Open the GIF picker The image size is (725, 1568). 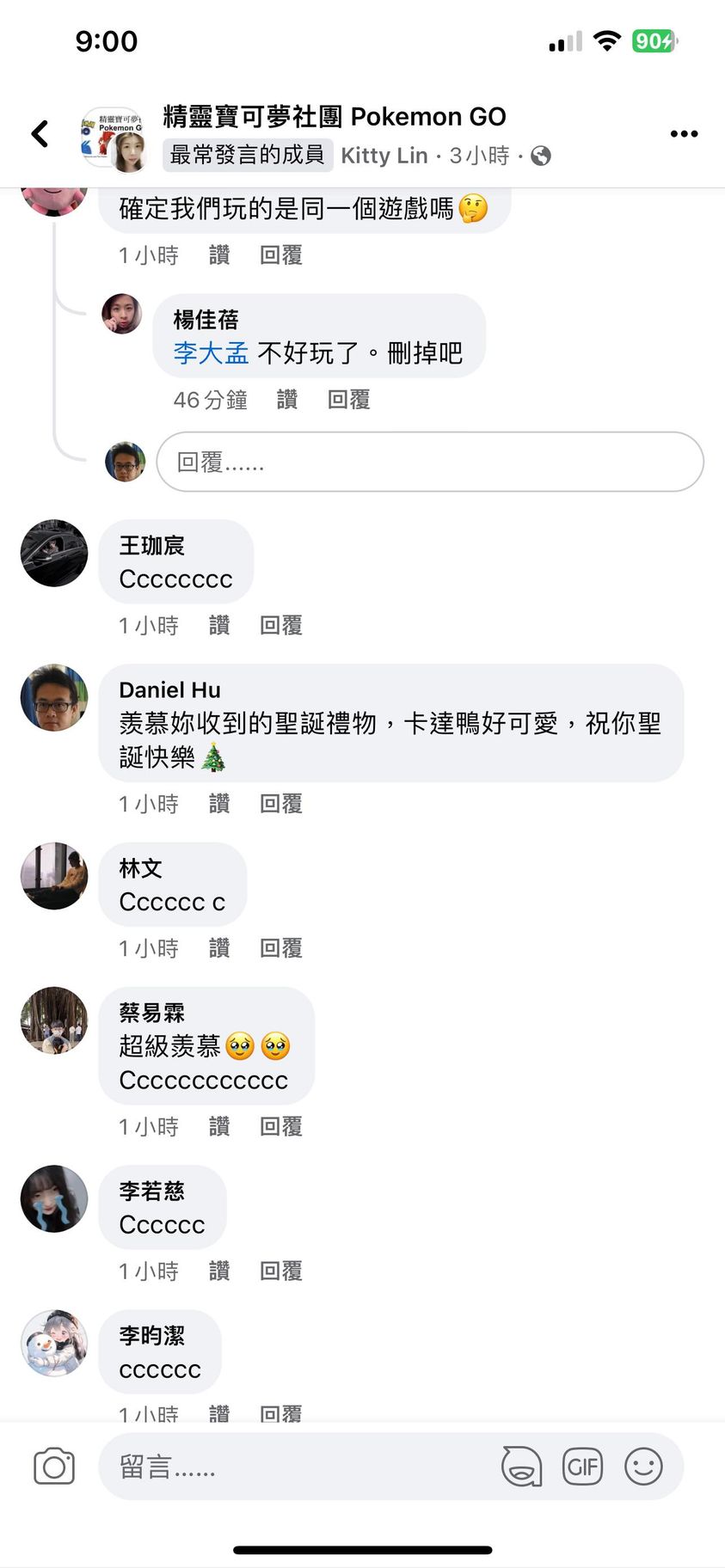pos(582,1467)
